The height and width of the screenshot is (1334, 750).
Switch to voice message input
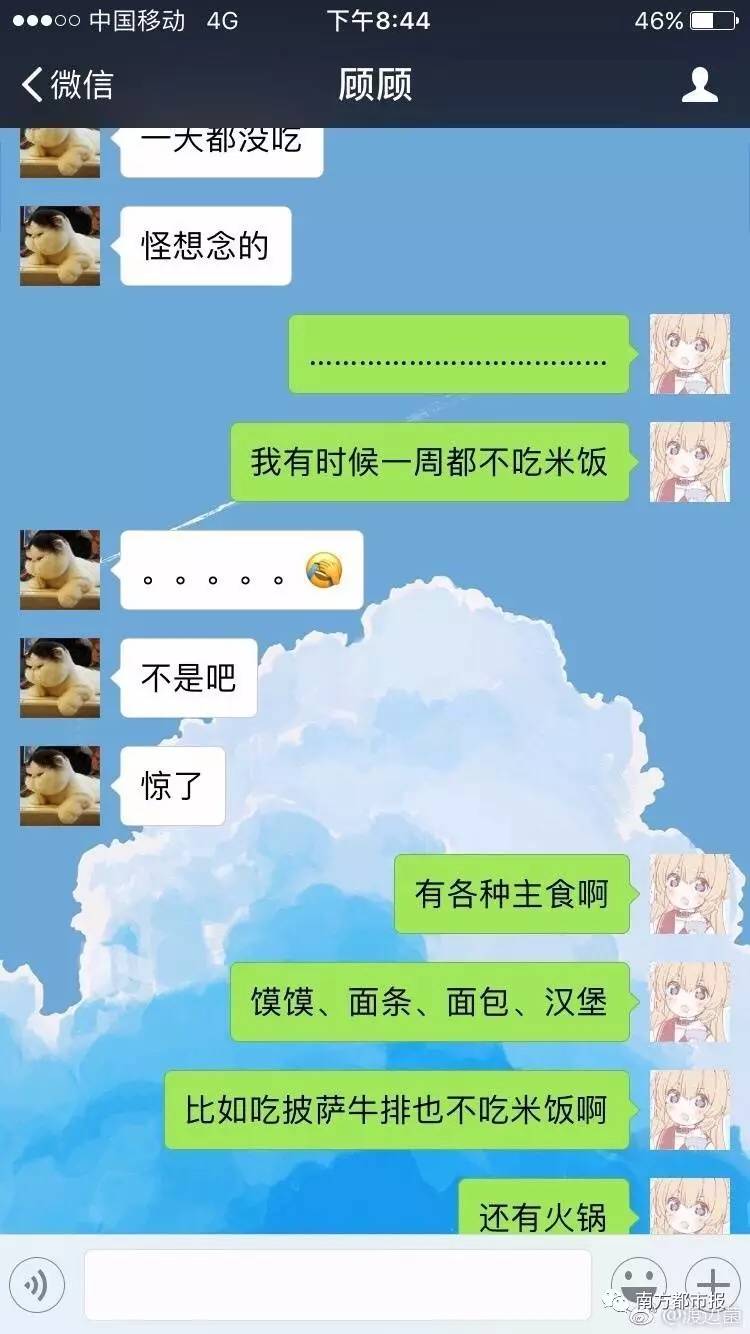tap(38, 1284)
